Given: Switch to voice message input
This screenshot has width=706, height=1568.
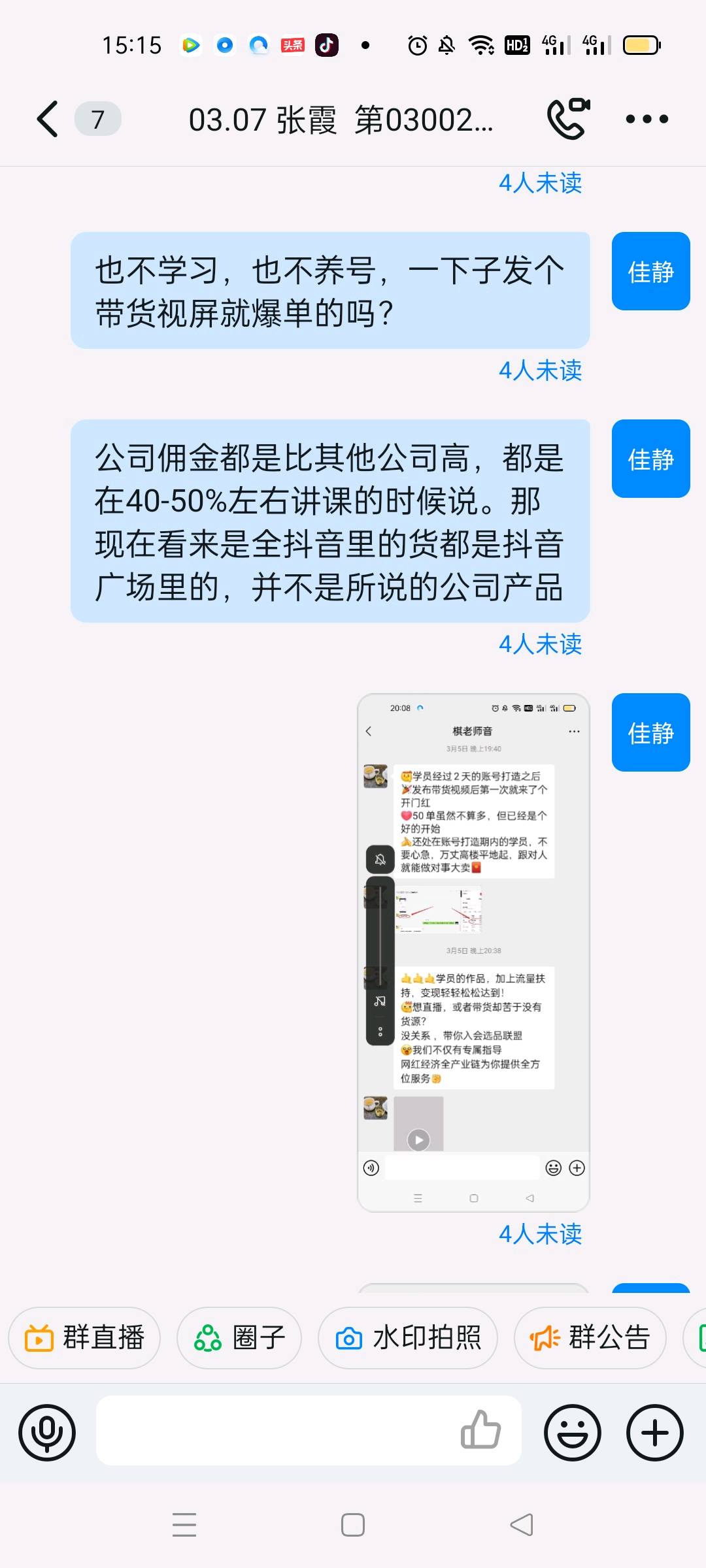Looking at the screenshot, I should click(x=47, y=1433).
